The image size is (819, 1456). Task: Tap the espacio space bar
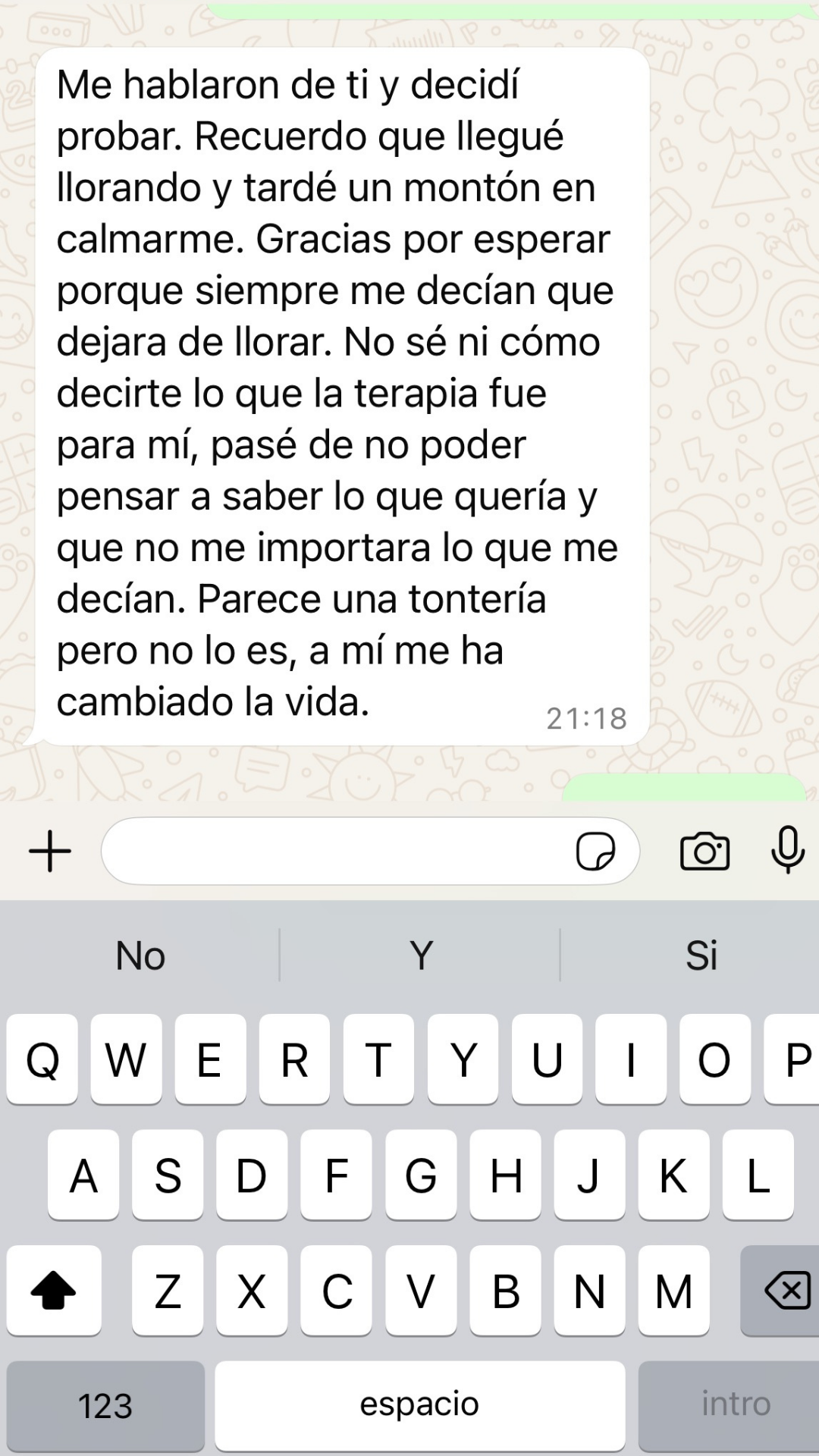coord(419,1406)
